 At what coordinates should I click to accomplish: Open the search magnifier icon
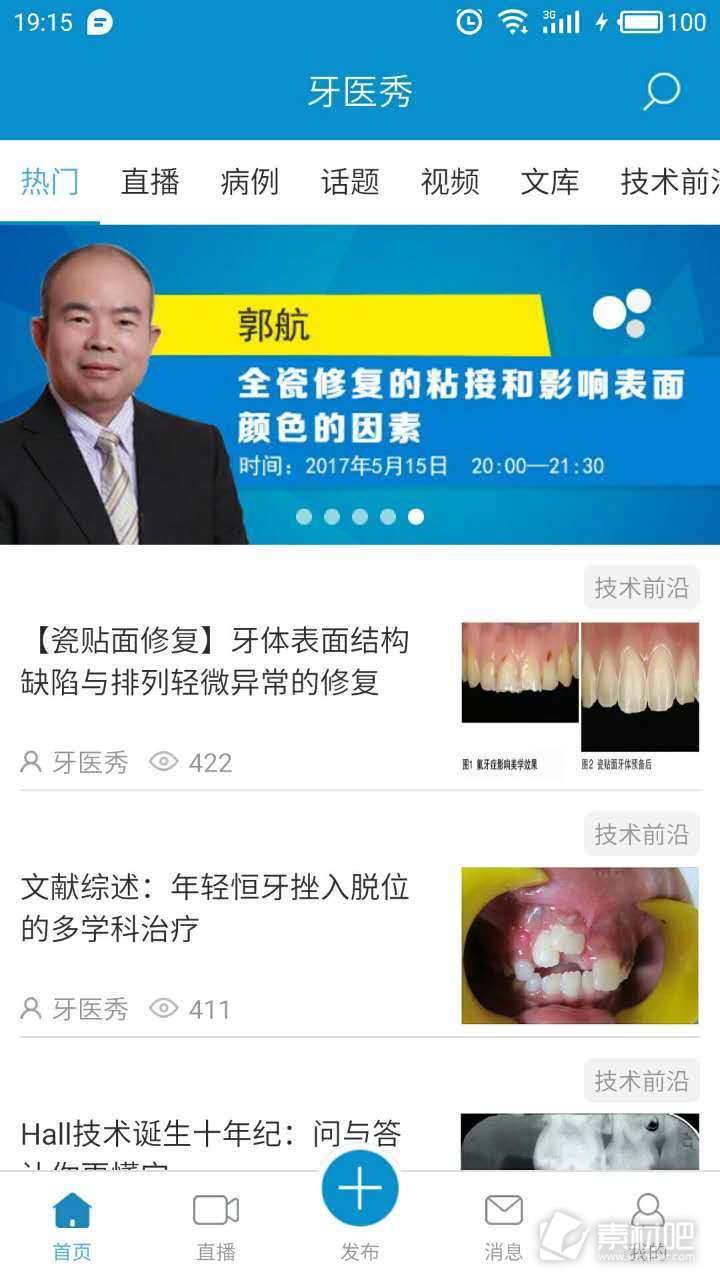point(661,92)
